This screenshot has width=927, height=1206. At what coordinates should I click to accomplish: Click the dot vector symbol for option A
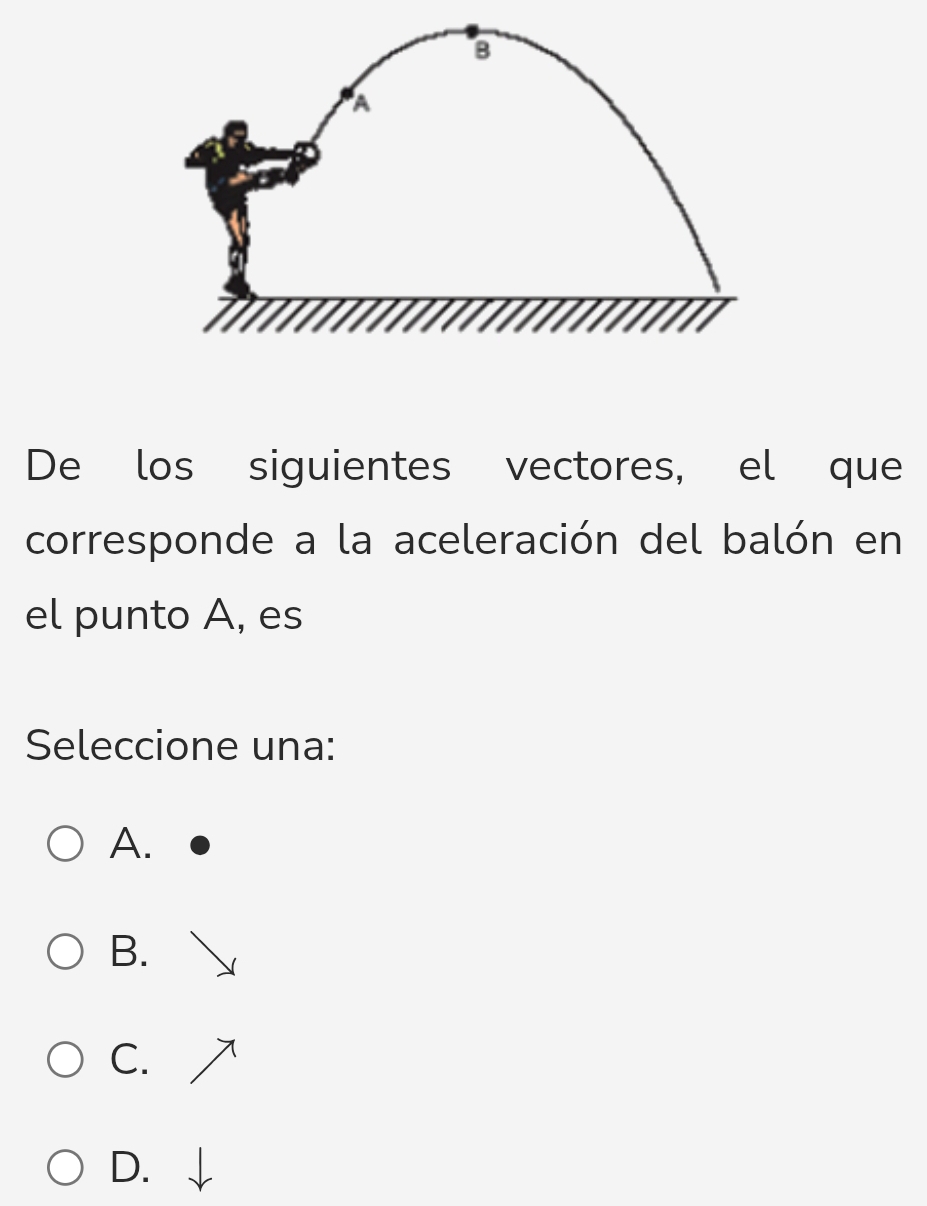[x=201, y=845]
